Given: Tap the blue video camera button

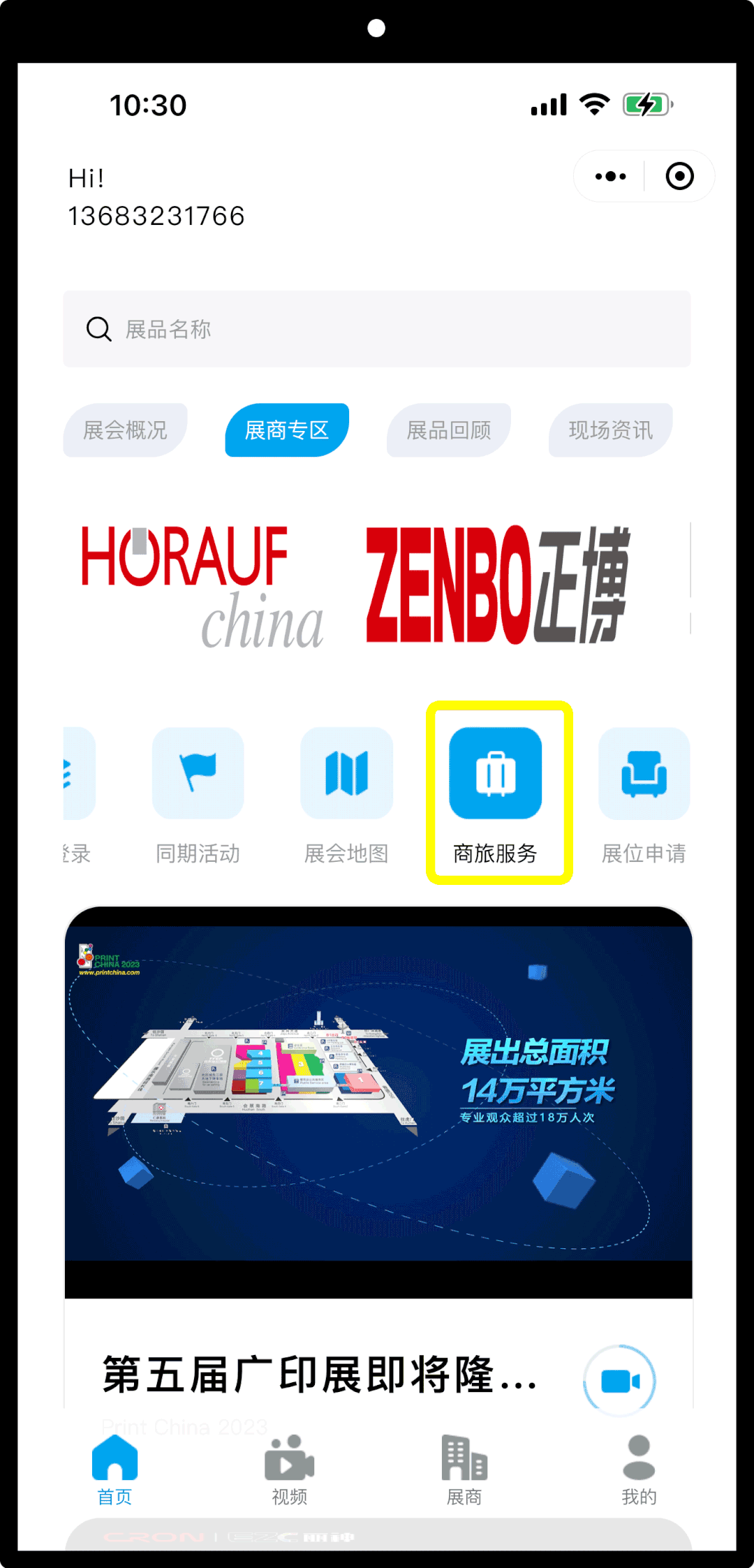Looking at the screenshot, I should pos(620,1381).
